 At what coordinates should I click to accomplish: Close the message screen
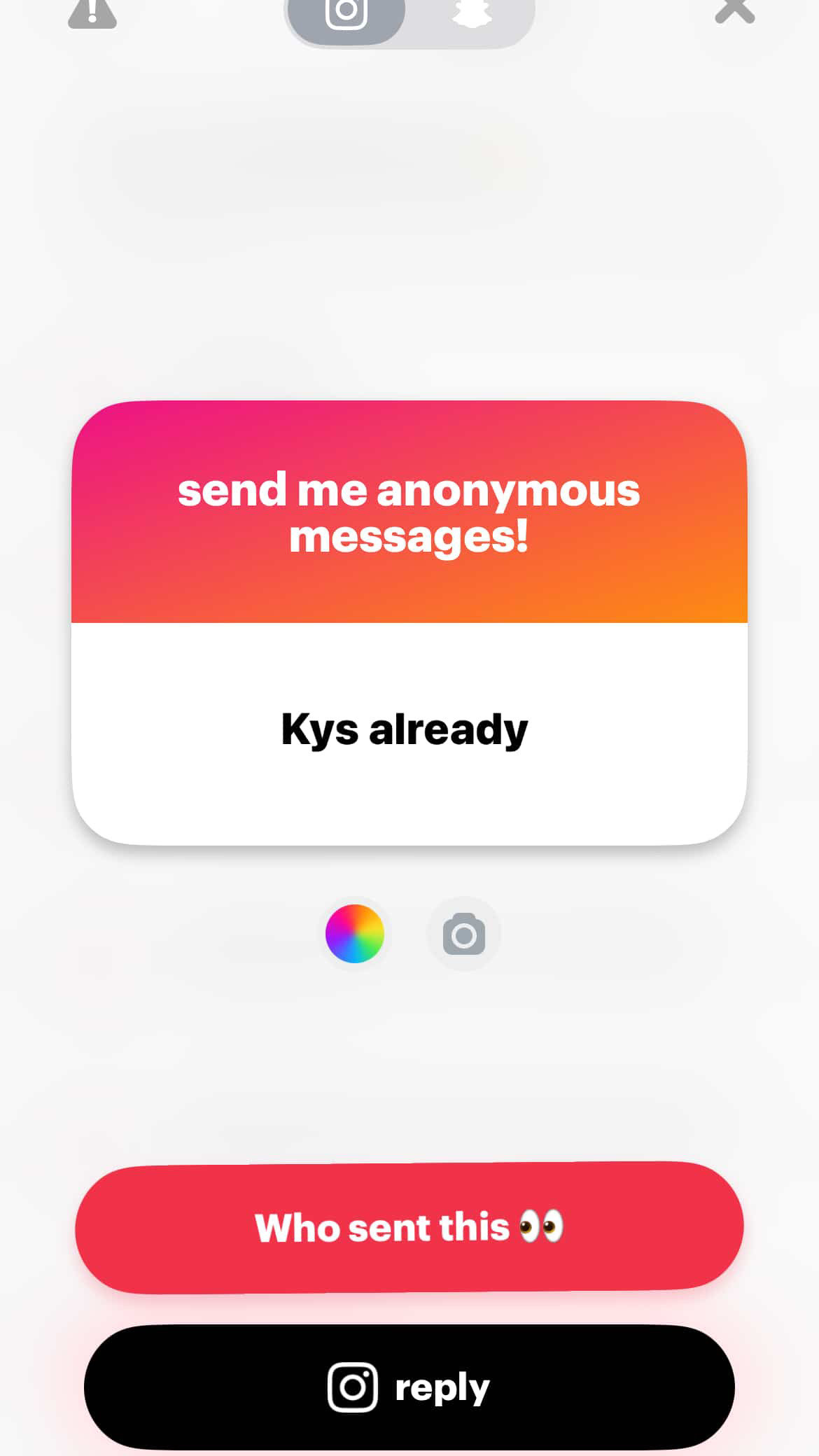734,11
